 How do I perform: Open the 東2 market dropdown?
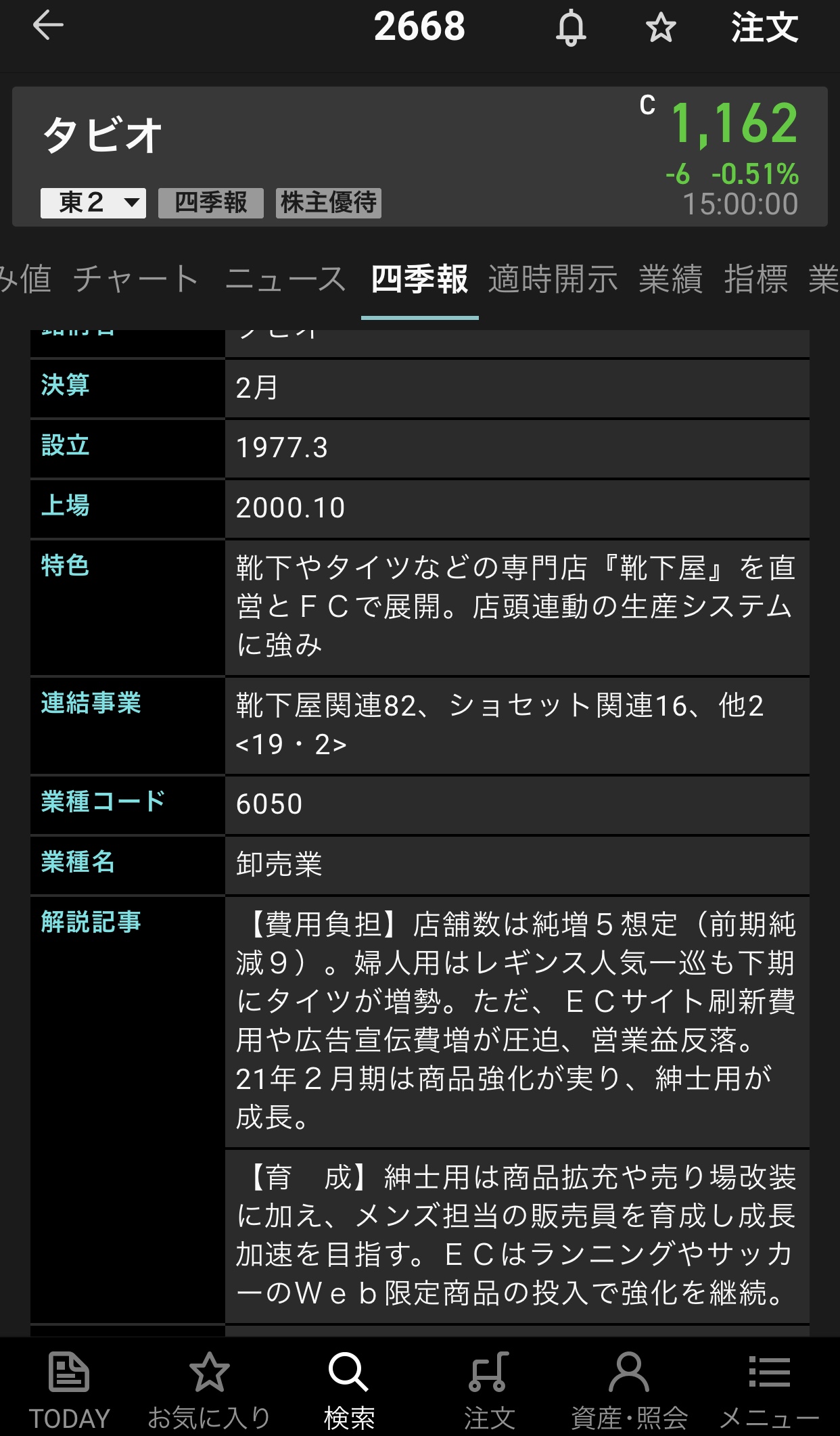point(93,203)
